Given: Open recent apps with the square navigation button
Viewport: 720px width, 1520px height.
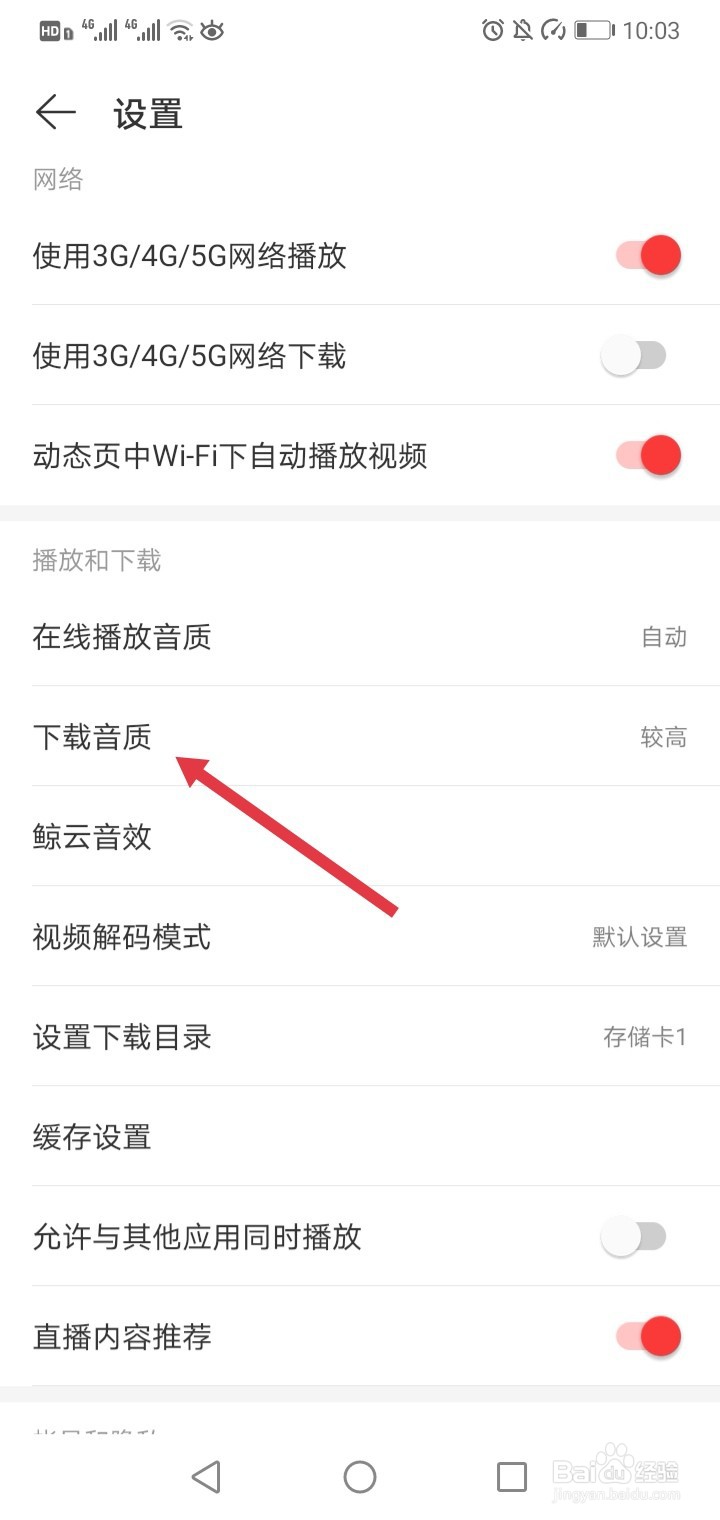Looking at the screenshot, I should click(x=512, y=1476).
